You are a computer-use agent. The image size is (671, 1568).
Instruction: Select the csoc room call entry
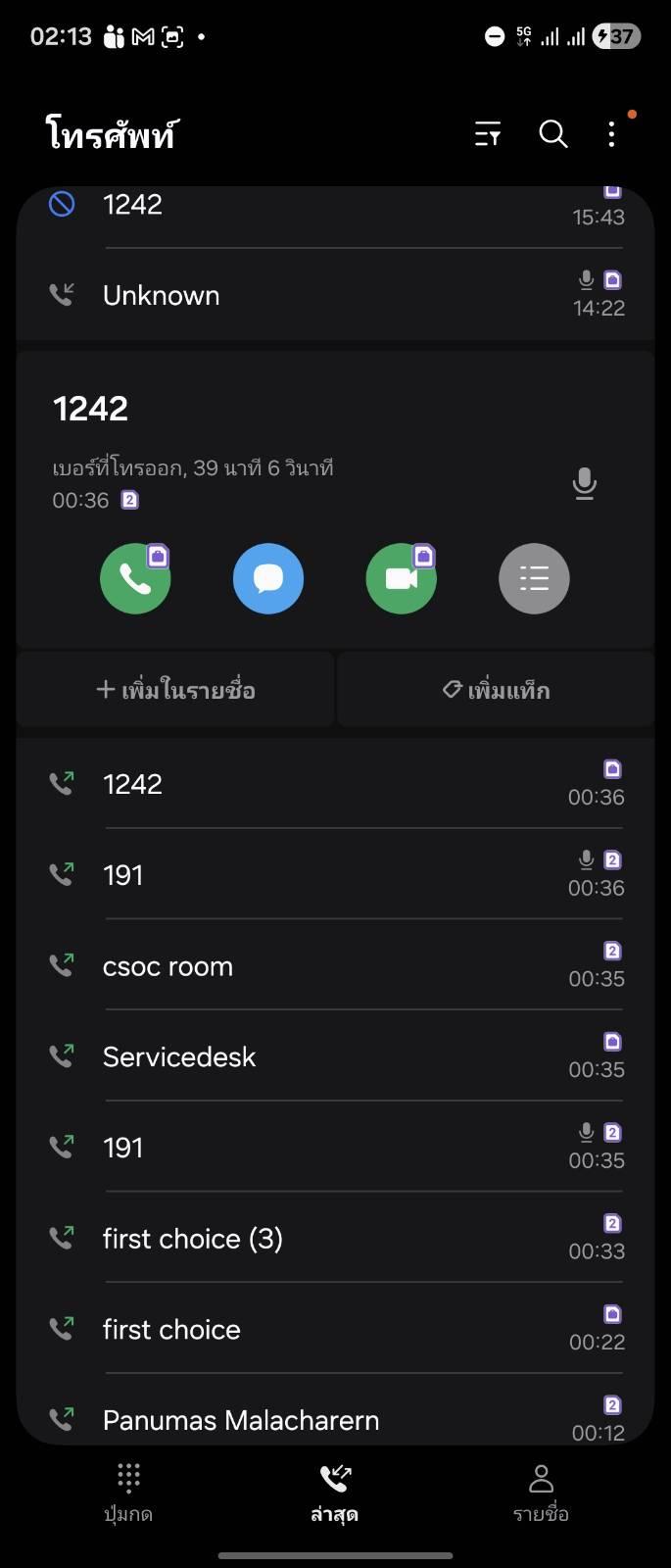click(x=335, y=965)
